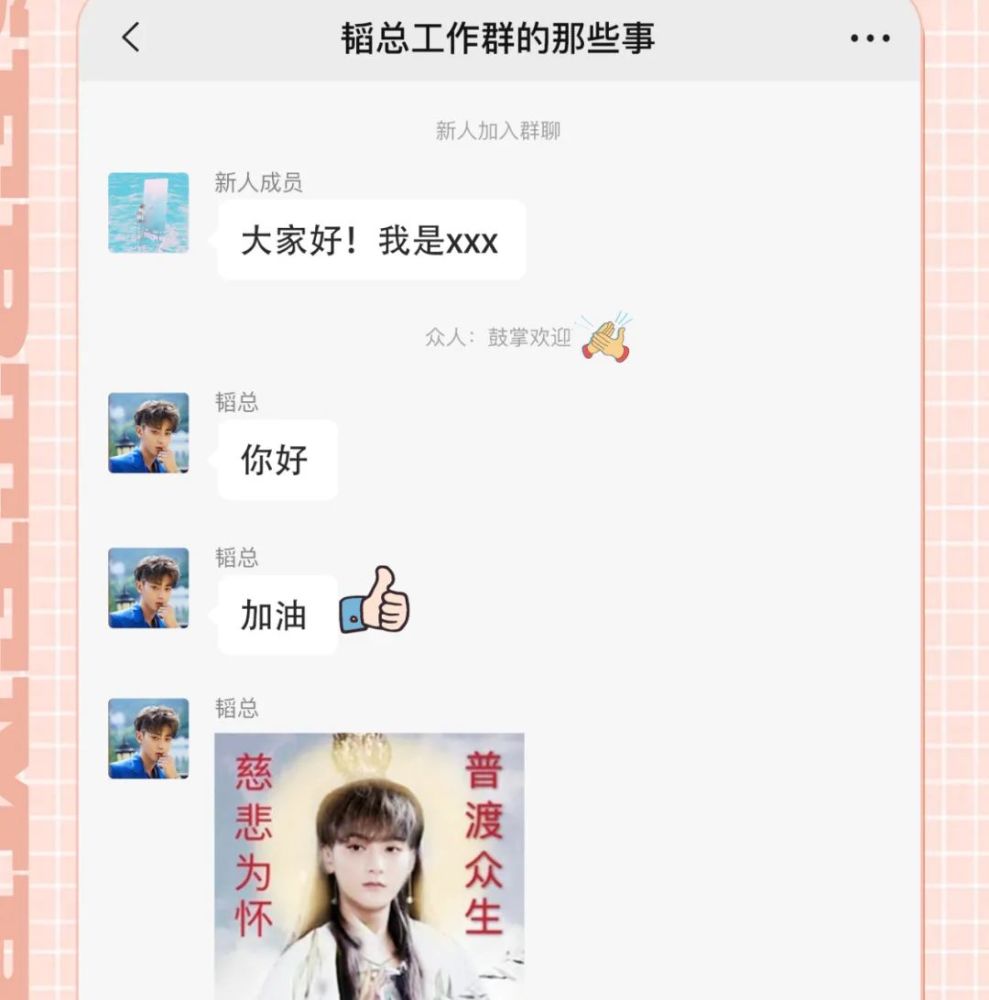989x1000 pixels.
Task: Click the 加油 message bubble
Action: tap(275, 613)
